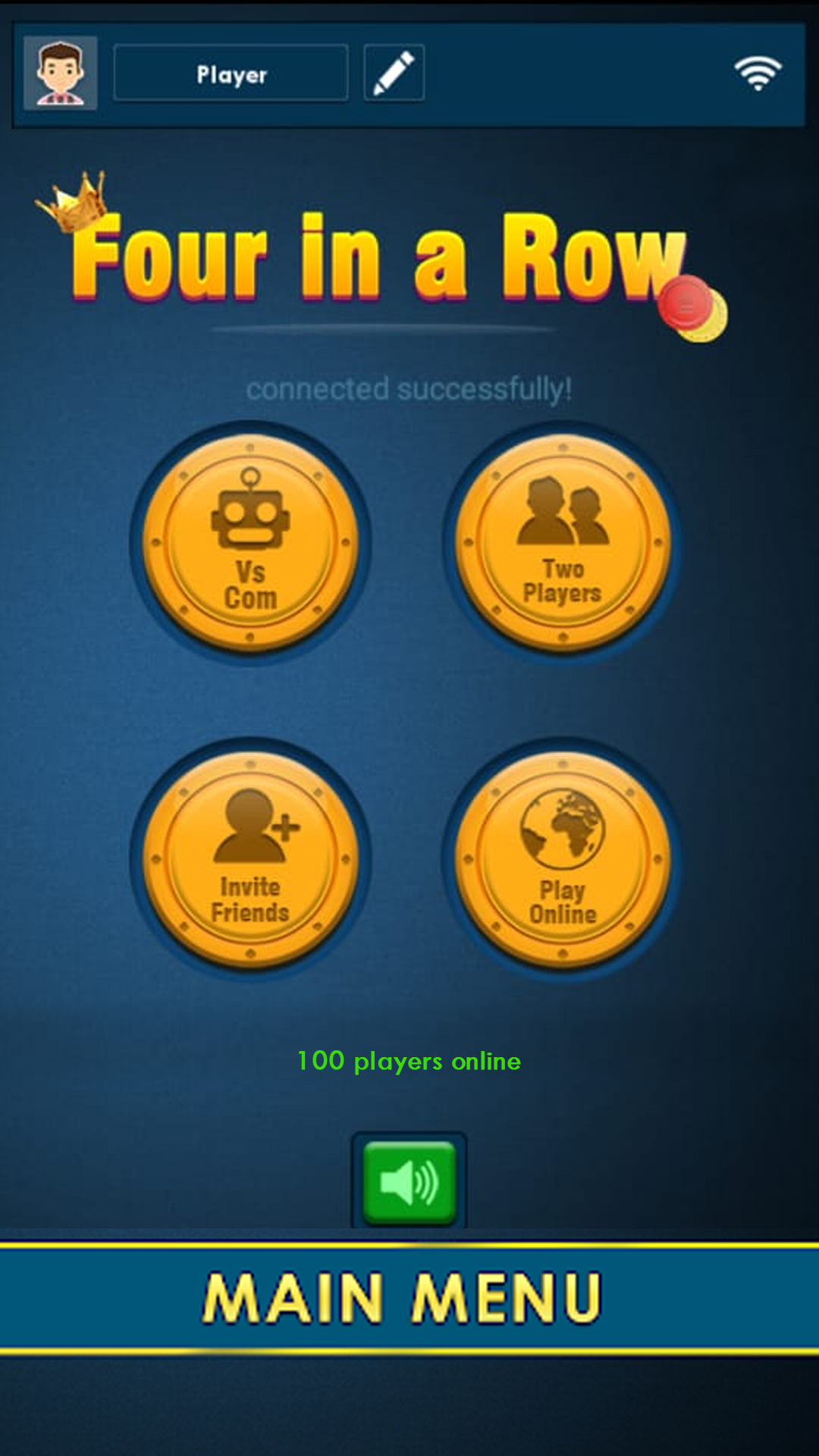Tap the player avatar picture

(x=61, y=74)
